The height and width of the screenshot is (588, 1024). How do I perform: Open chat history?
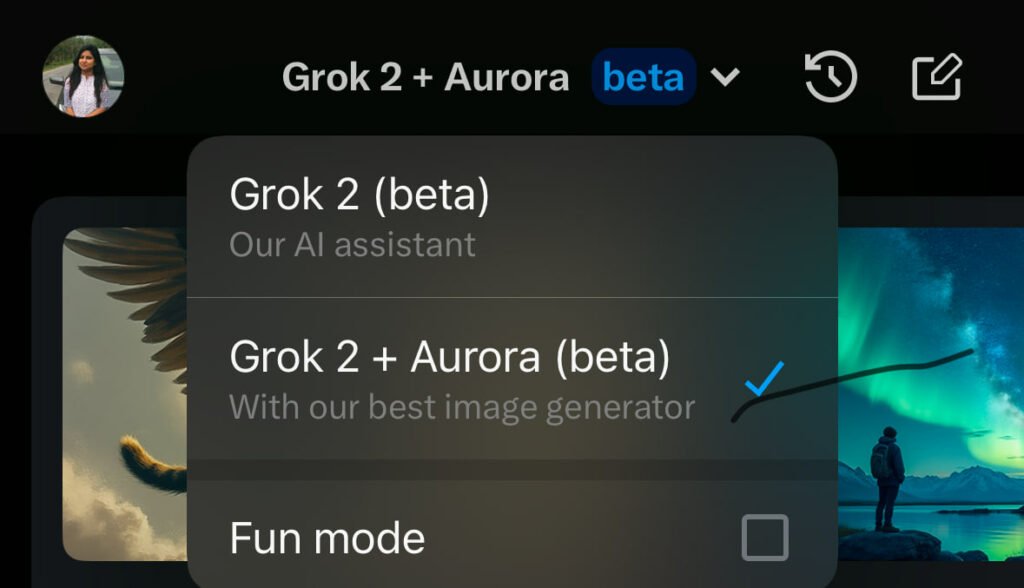(830, 77)
